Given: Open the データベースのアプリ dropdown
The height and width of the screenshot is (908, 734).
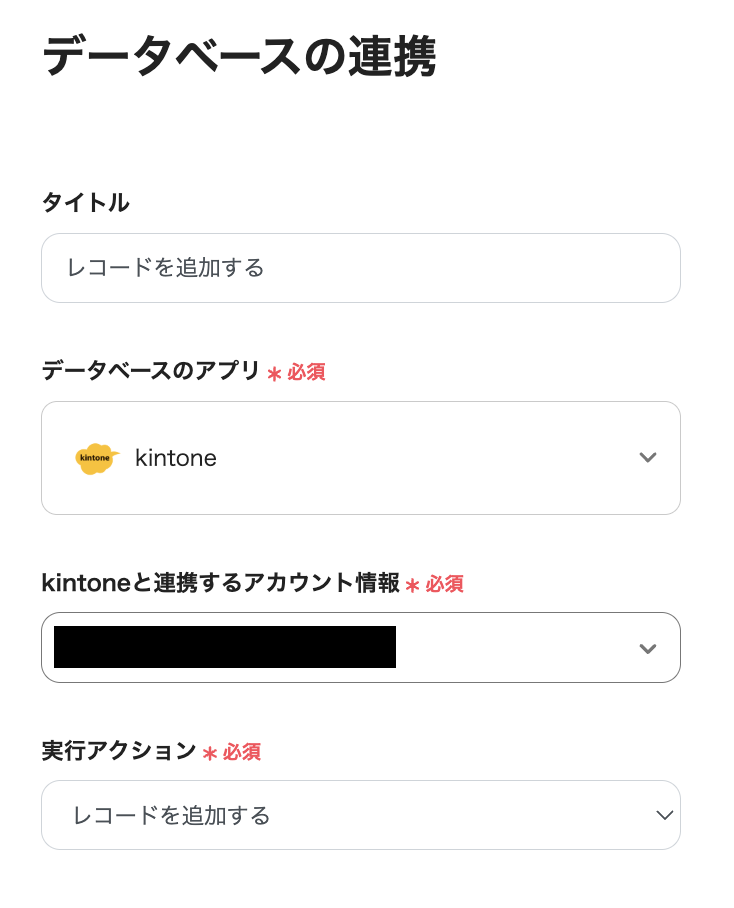Looking at the screenshot, I should (360, 457).
